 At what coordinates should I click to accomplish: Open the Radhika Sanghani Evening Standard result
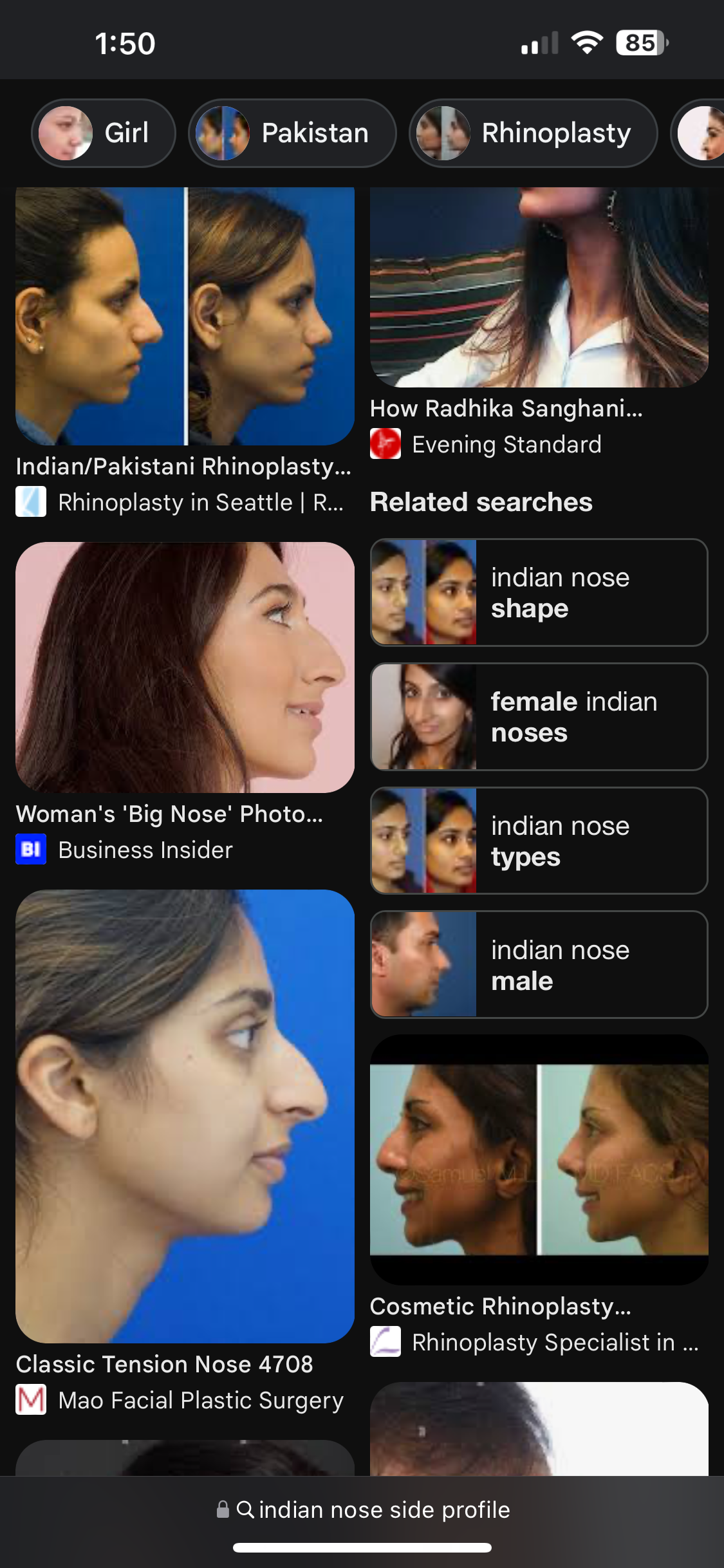539,288
